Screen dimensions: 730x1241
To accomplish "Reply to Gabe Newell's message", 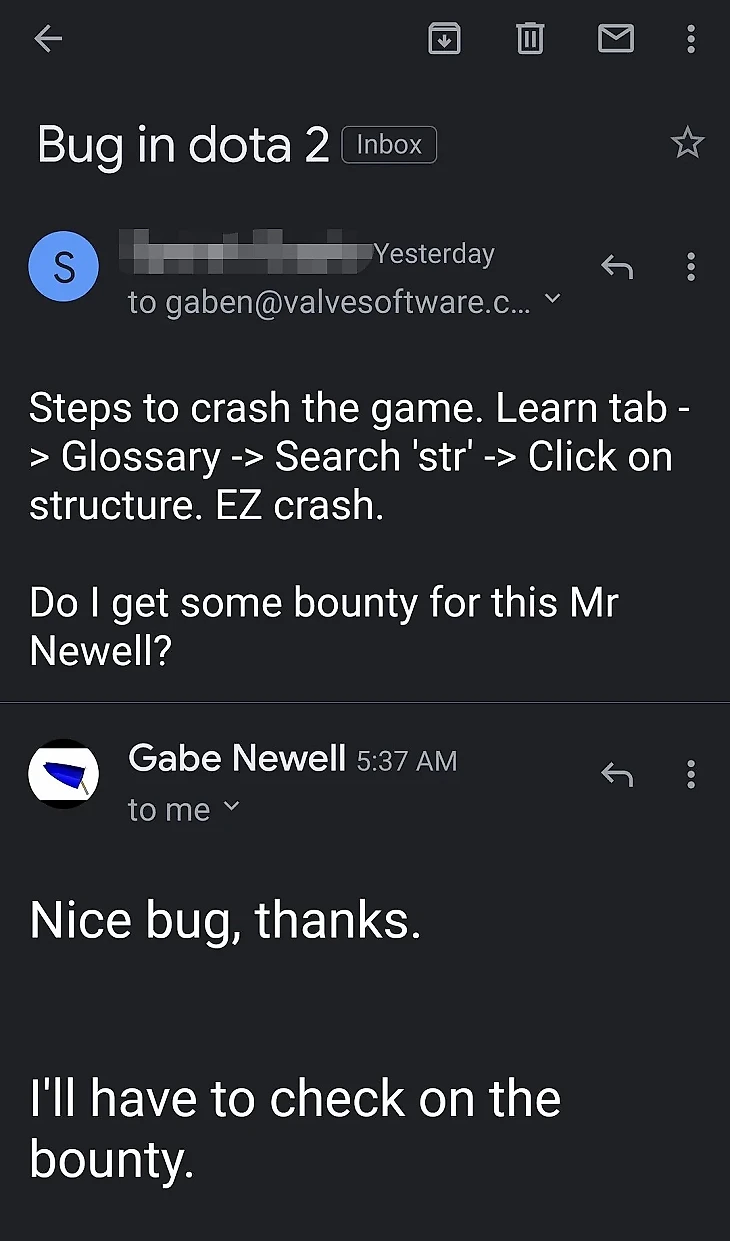I will pos(617,774).
